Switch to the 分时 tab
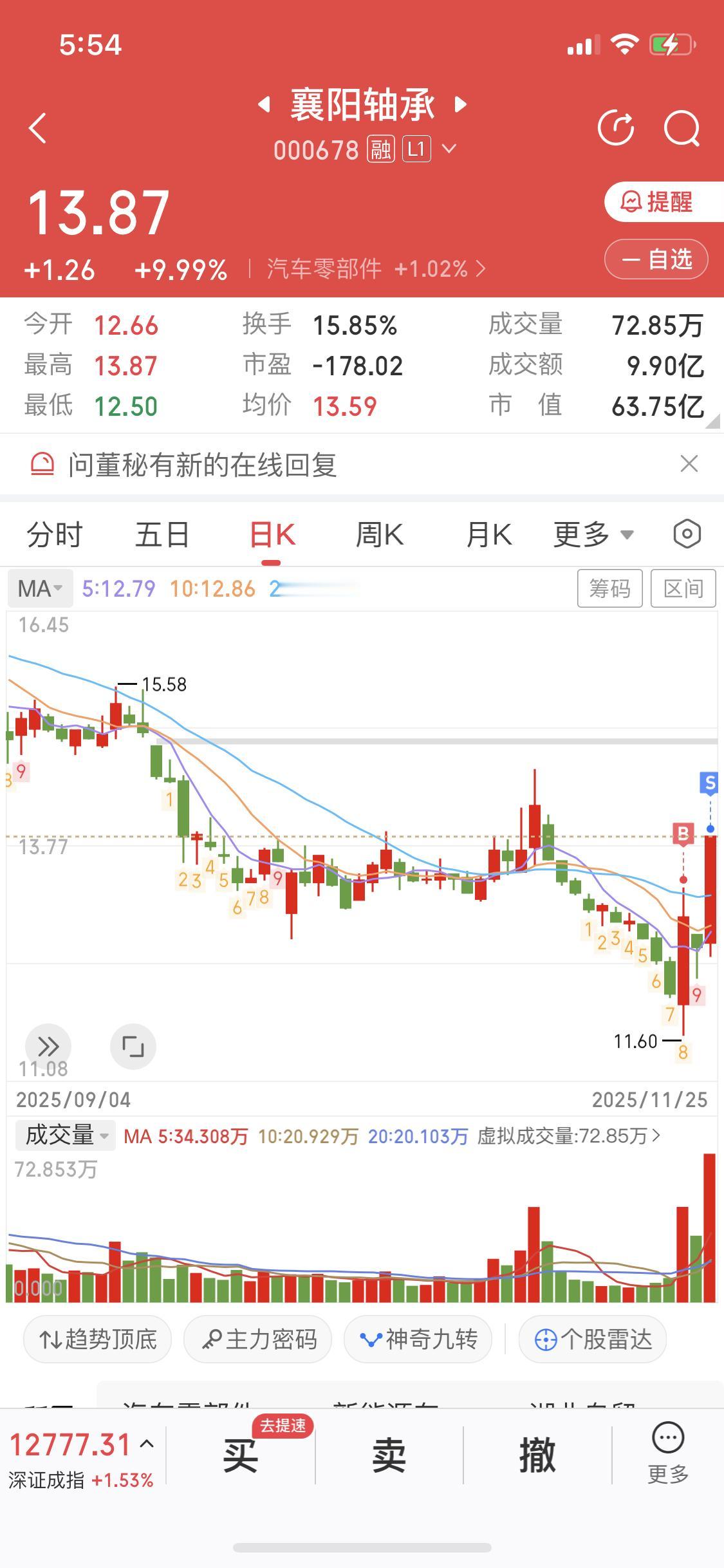 55,534
